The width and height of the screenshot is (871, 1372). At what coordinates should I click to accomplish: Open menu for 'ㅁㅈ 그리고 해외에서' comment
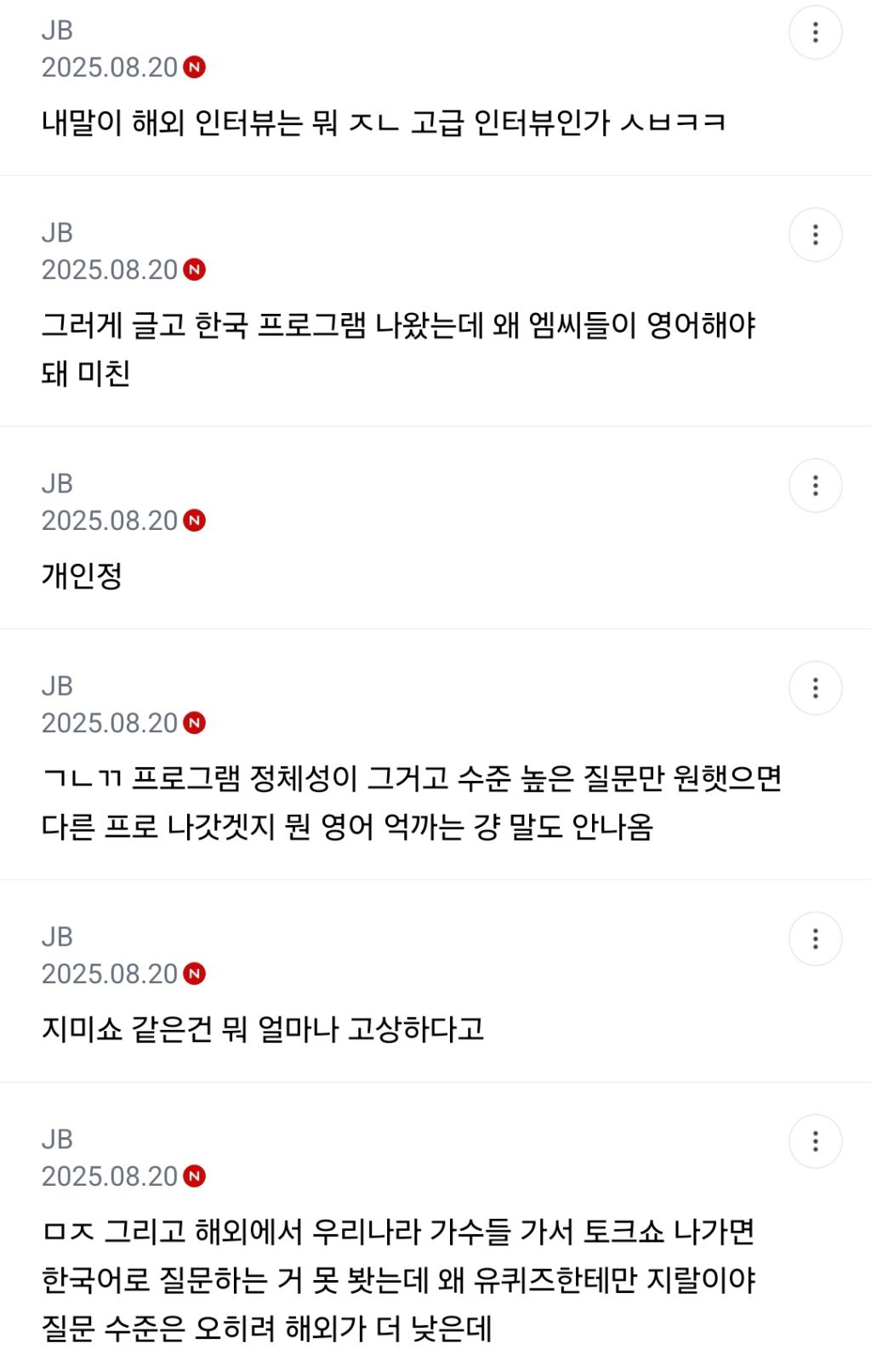(815, 1141)
